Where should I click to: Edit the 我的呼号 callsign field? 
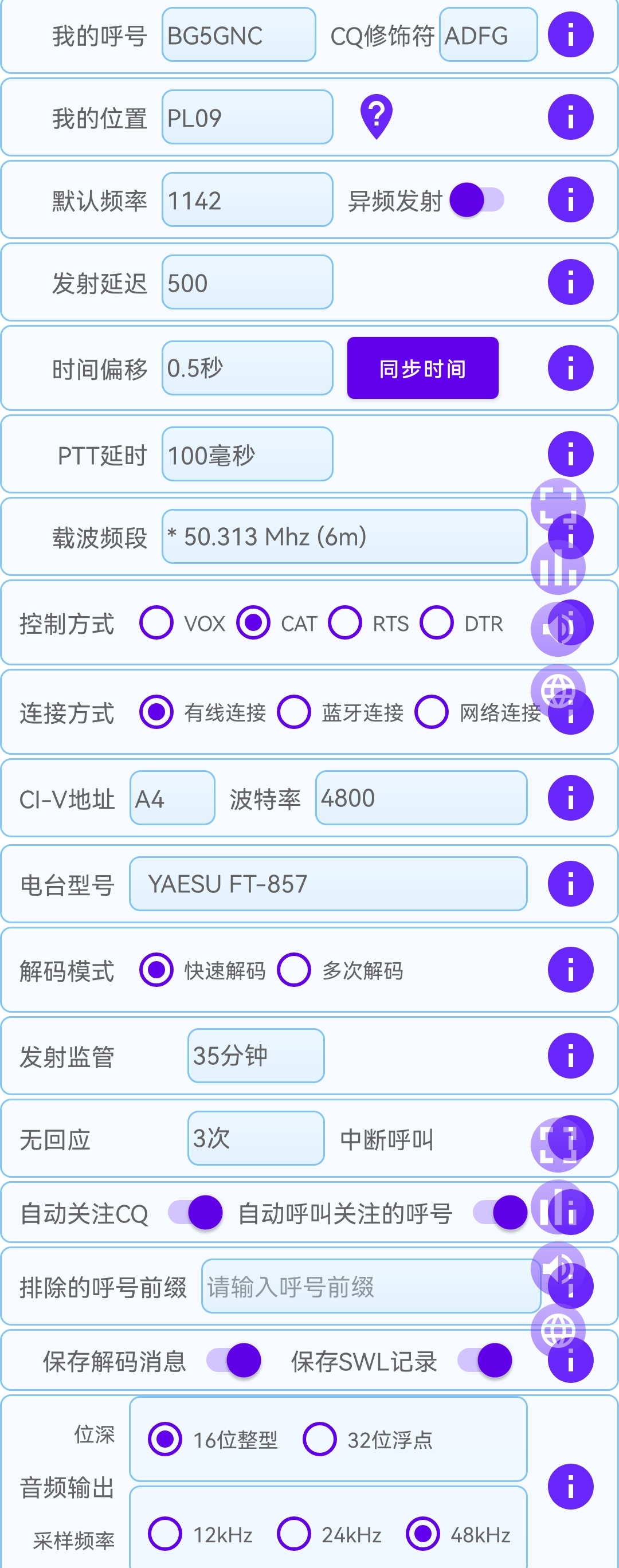(238, 36)
